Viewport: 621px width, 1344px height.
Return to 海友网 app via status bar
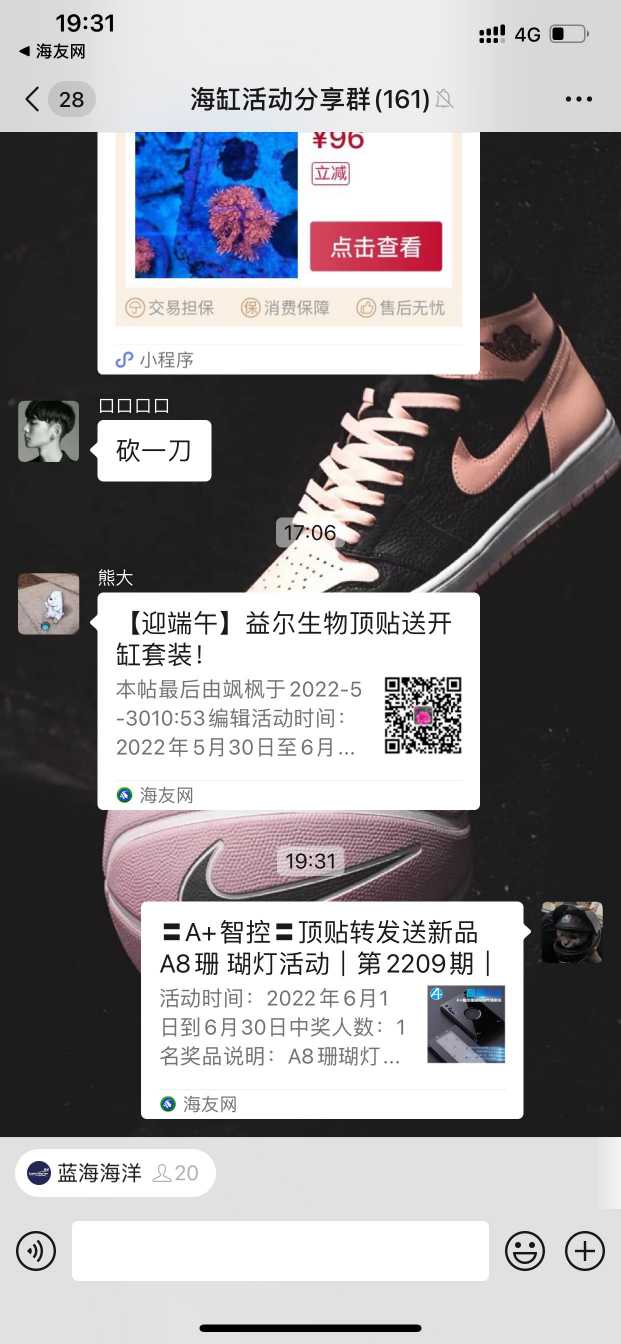pyautogui.click(x=52, y=51)
